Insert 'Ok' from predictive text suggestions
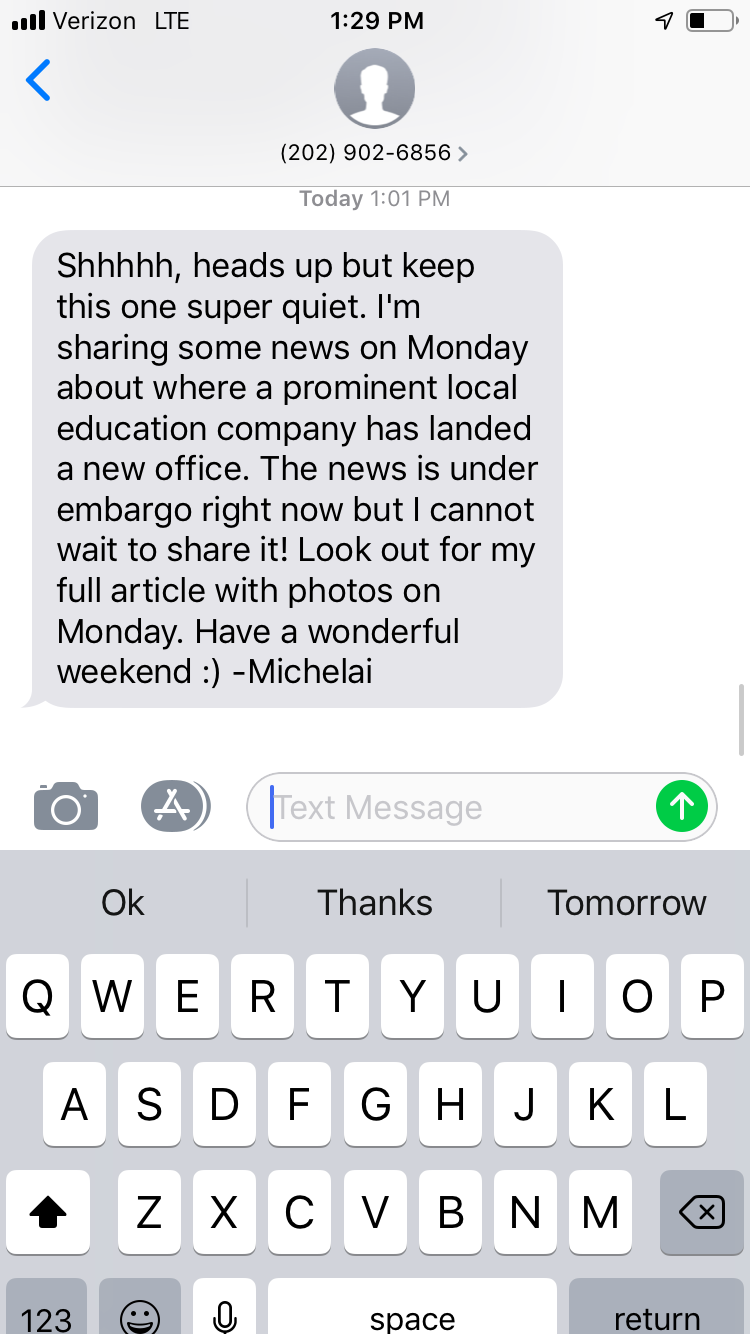The image size is (750, 1334). (x=122, y=902)
